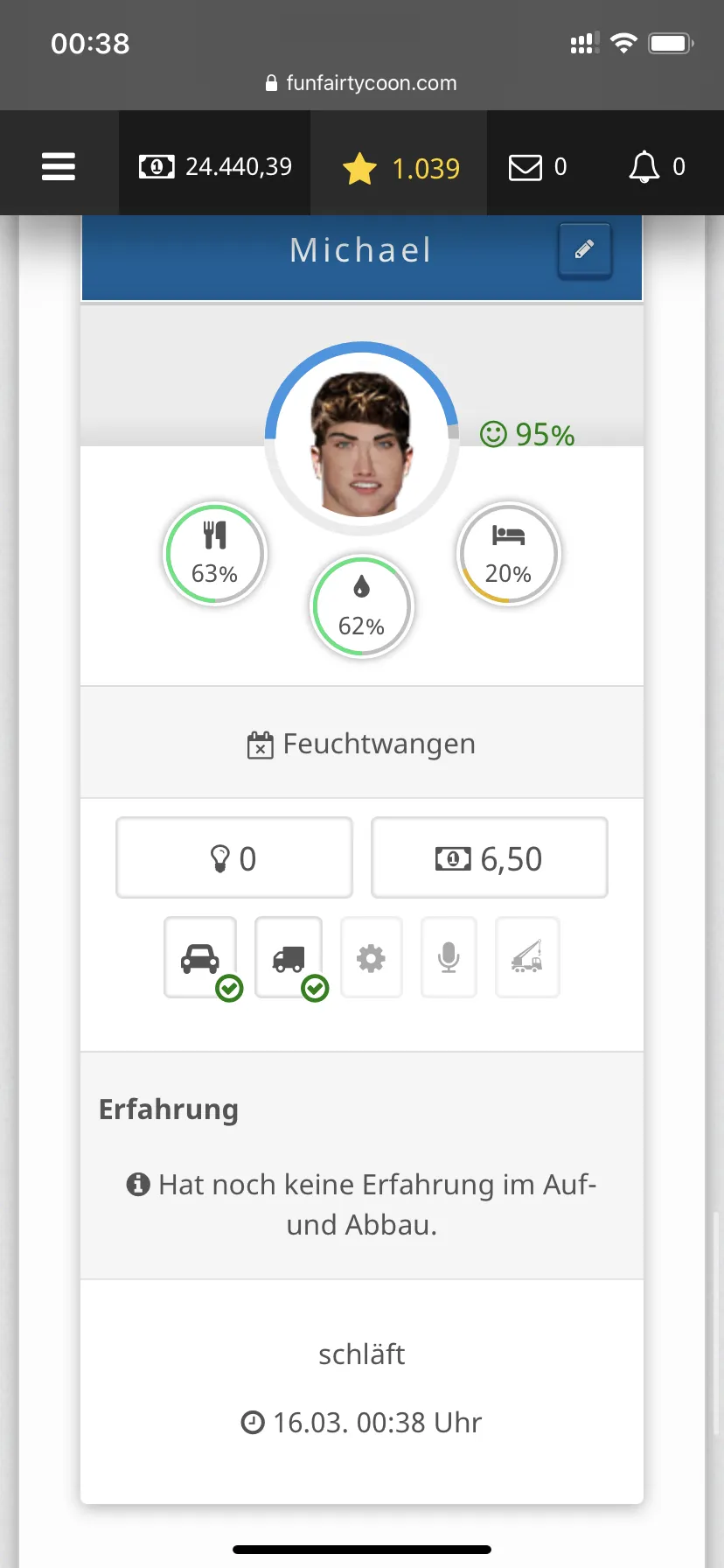The height and width of the screenshot is (1568, 724).
Task: Open the notifications bell
Action: pyautogui.click(x=657, y=166)
